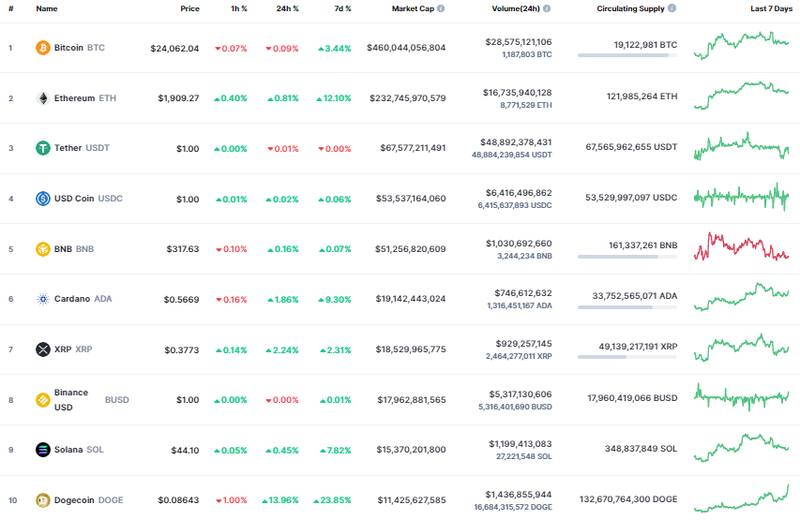
Task: Open Cardano ADA details
Action: point(71,299)
